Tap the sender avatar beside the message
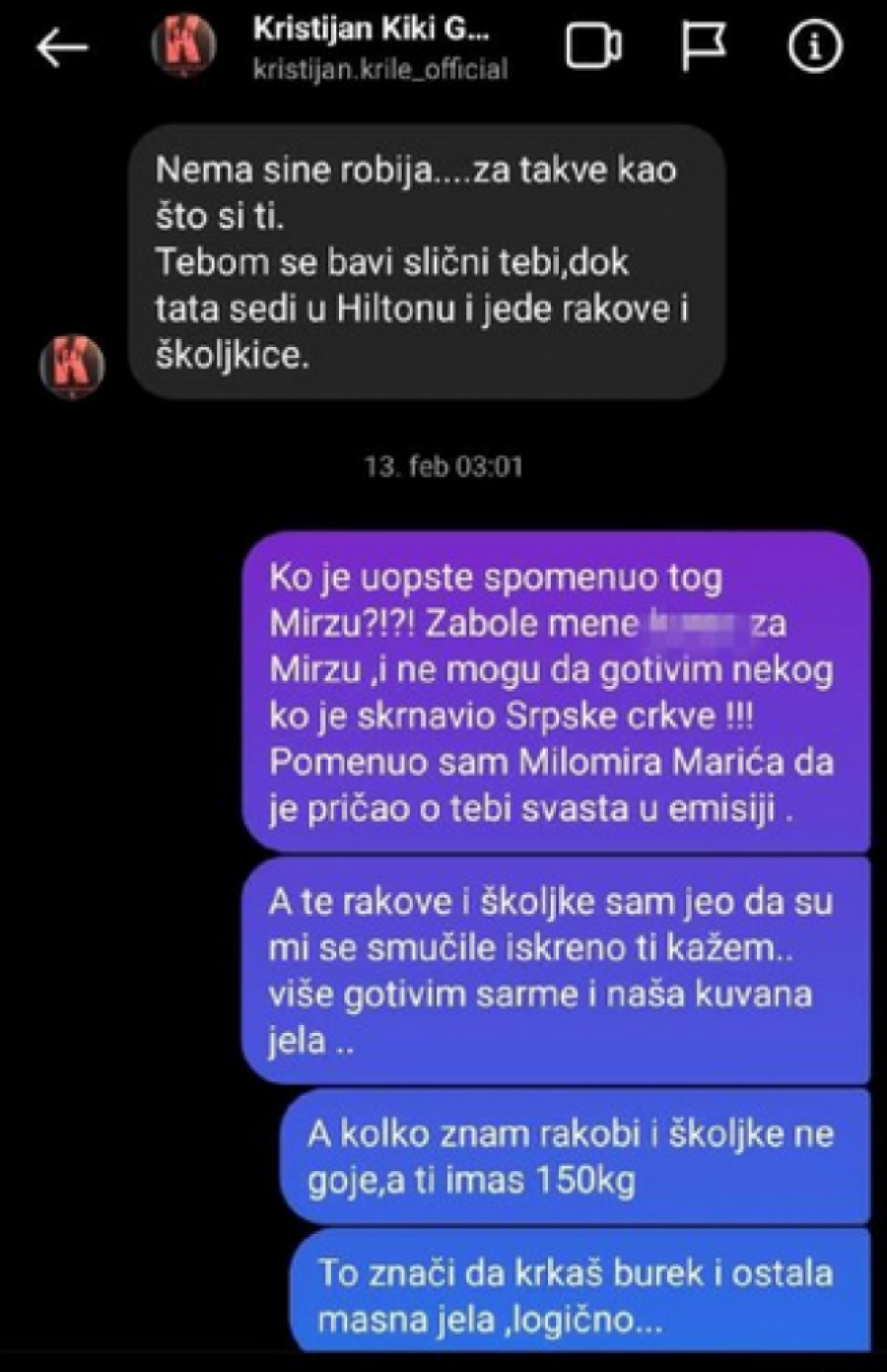887x1372 pixels. point(72,367)
